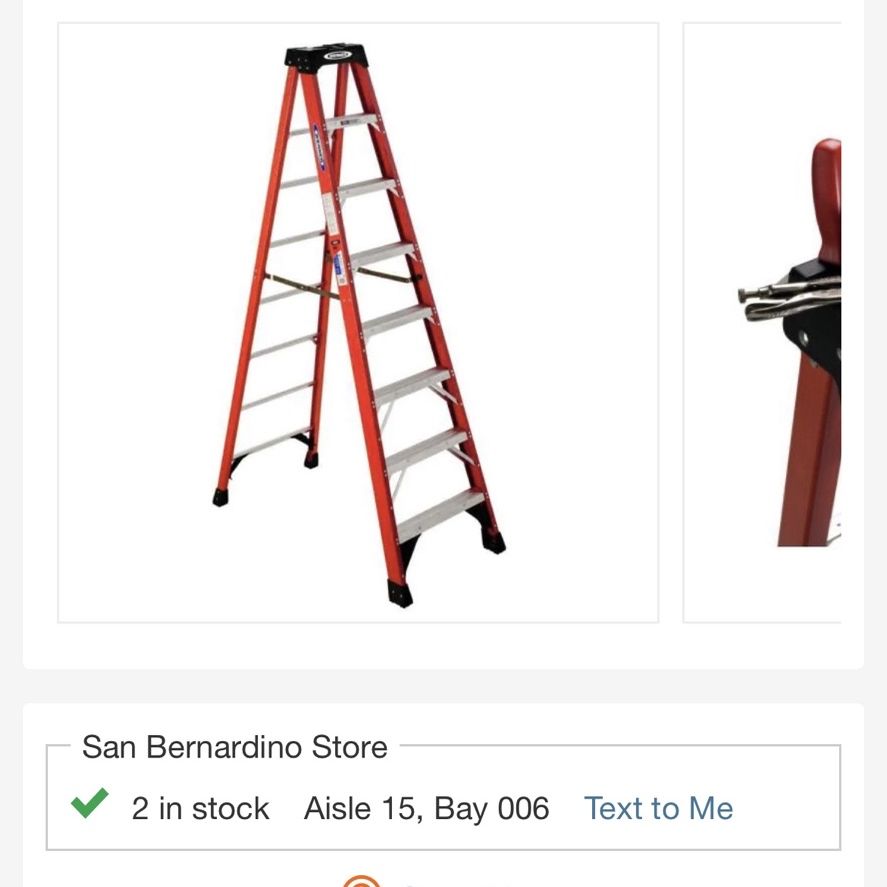View the ladder top close-up photo
The height and width of the screenshot is (887, 887).
[762, 322]
